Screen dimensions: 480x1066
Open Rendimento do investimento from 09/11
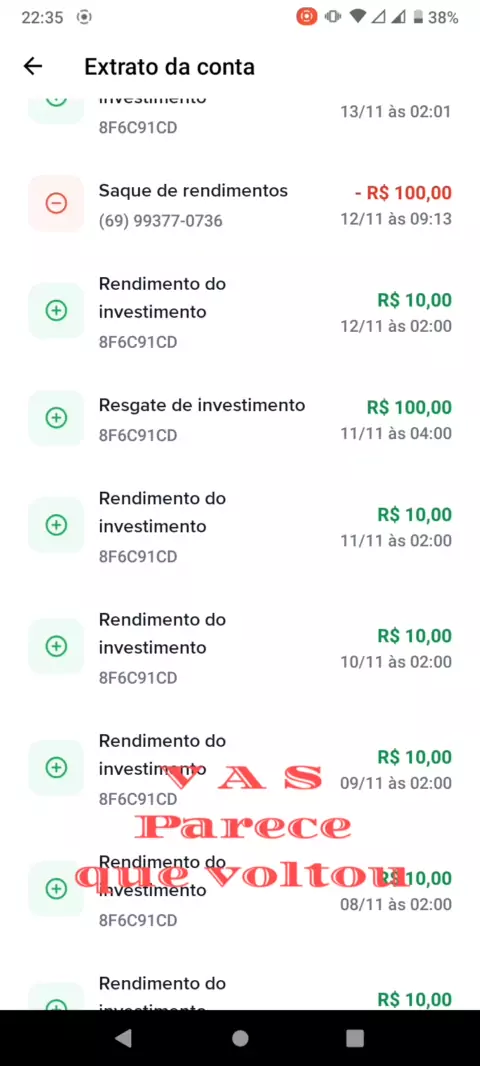pyautogui.click(x=240, y=768)
